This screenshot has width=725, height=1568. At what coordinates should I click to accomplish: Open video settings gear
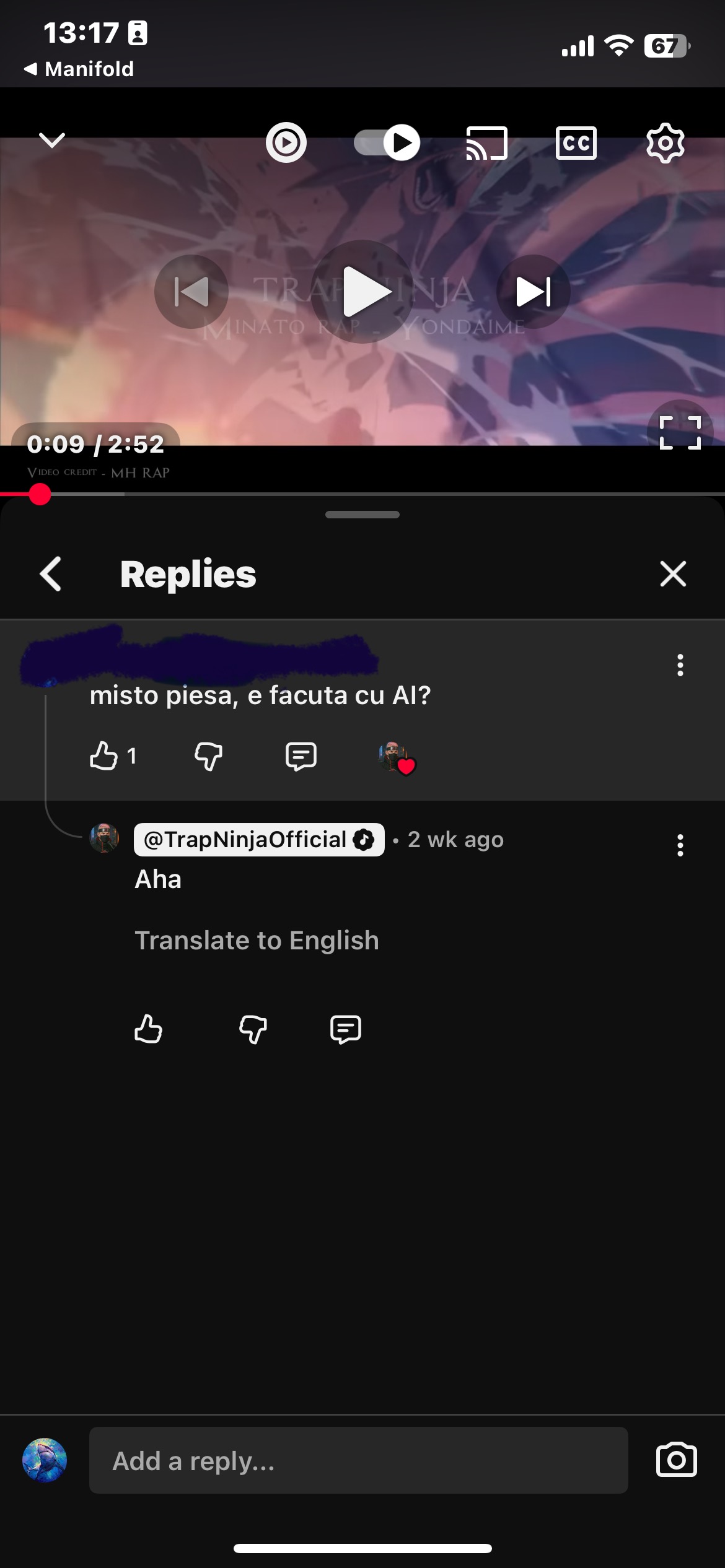point(665,143)
